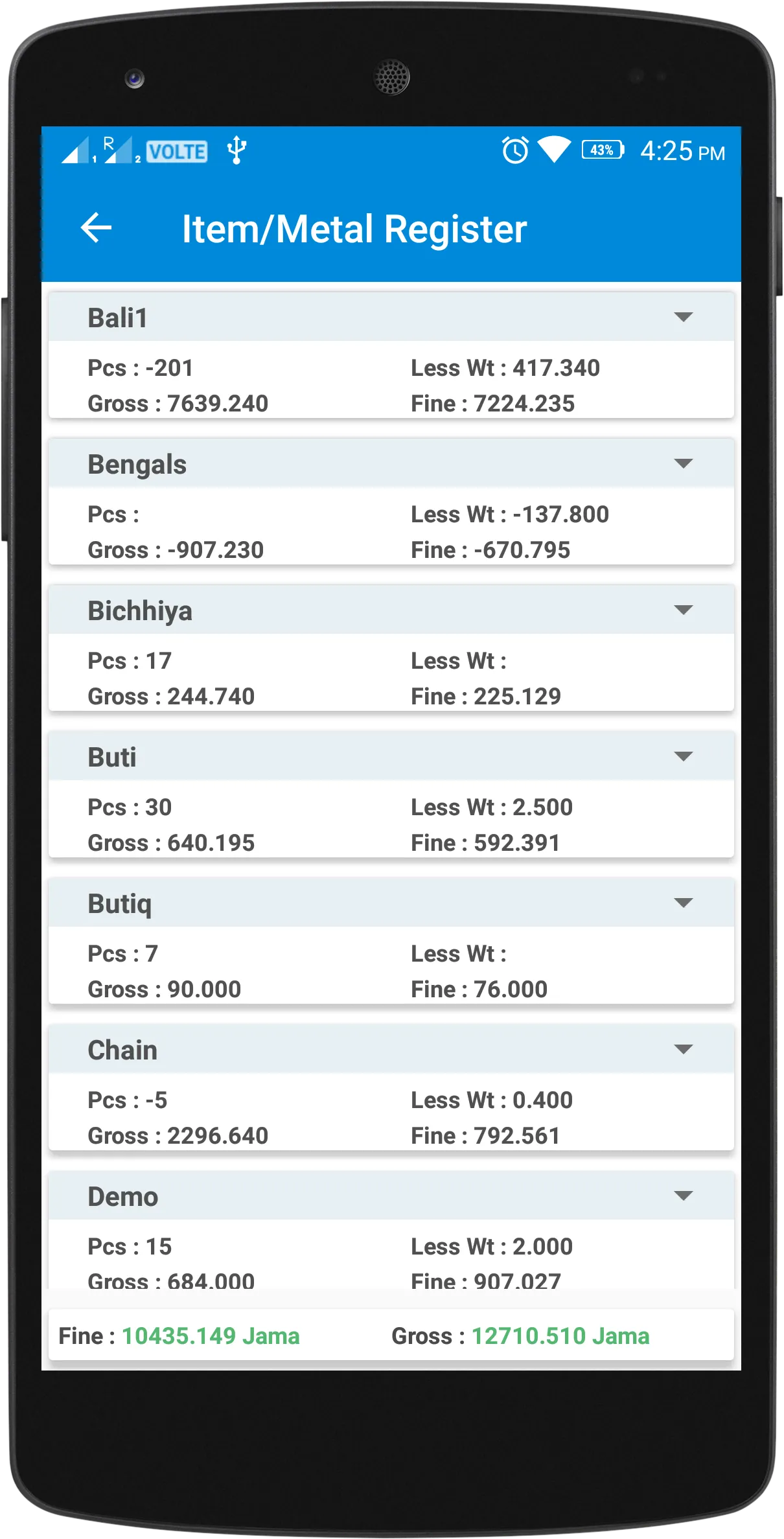Tap the VoLTE indicator

(177, 152)
